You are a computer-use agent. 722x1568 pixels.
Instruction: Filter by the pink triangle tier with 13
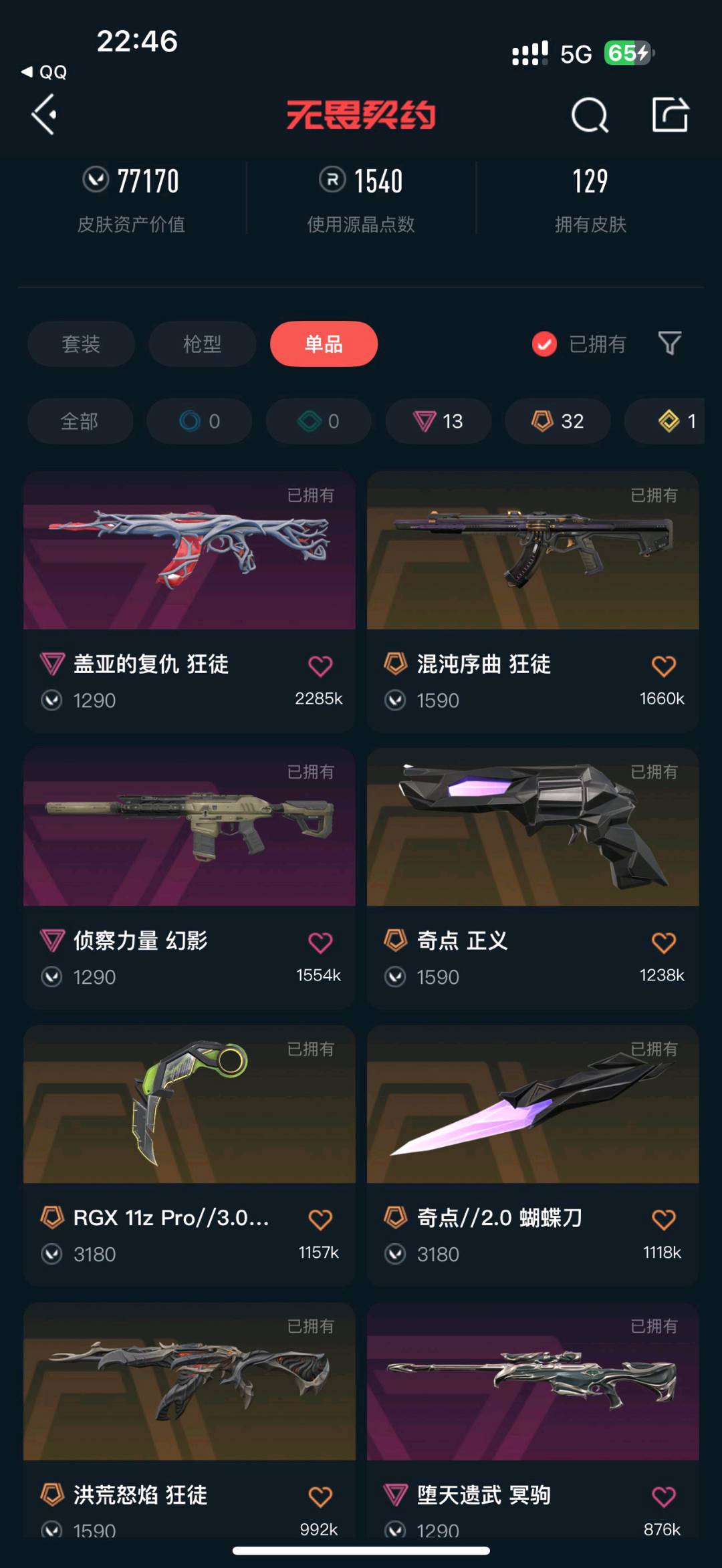[439, 421]
